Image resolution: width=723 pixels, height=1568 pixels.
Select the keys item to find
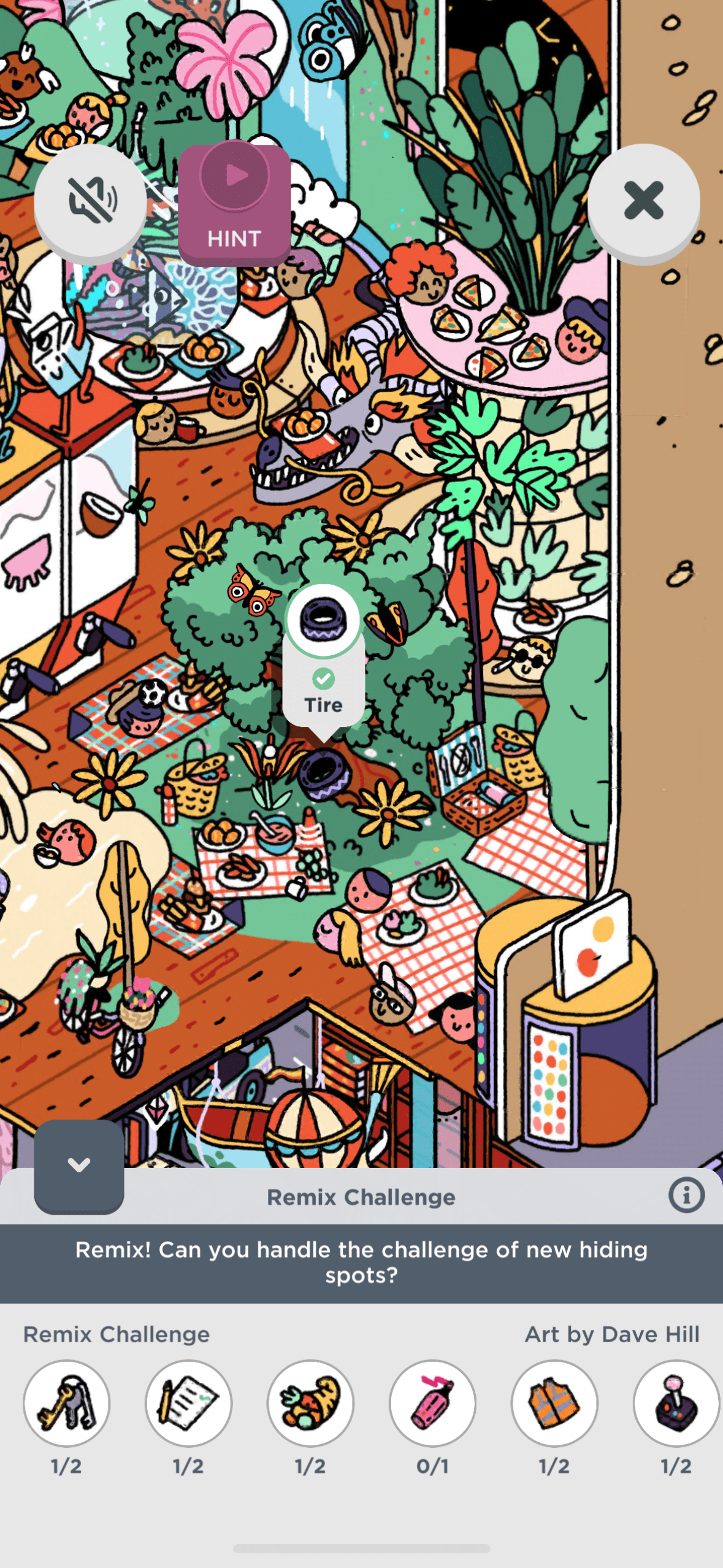(x=66, y=1404)
